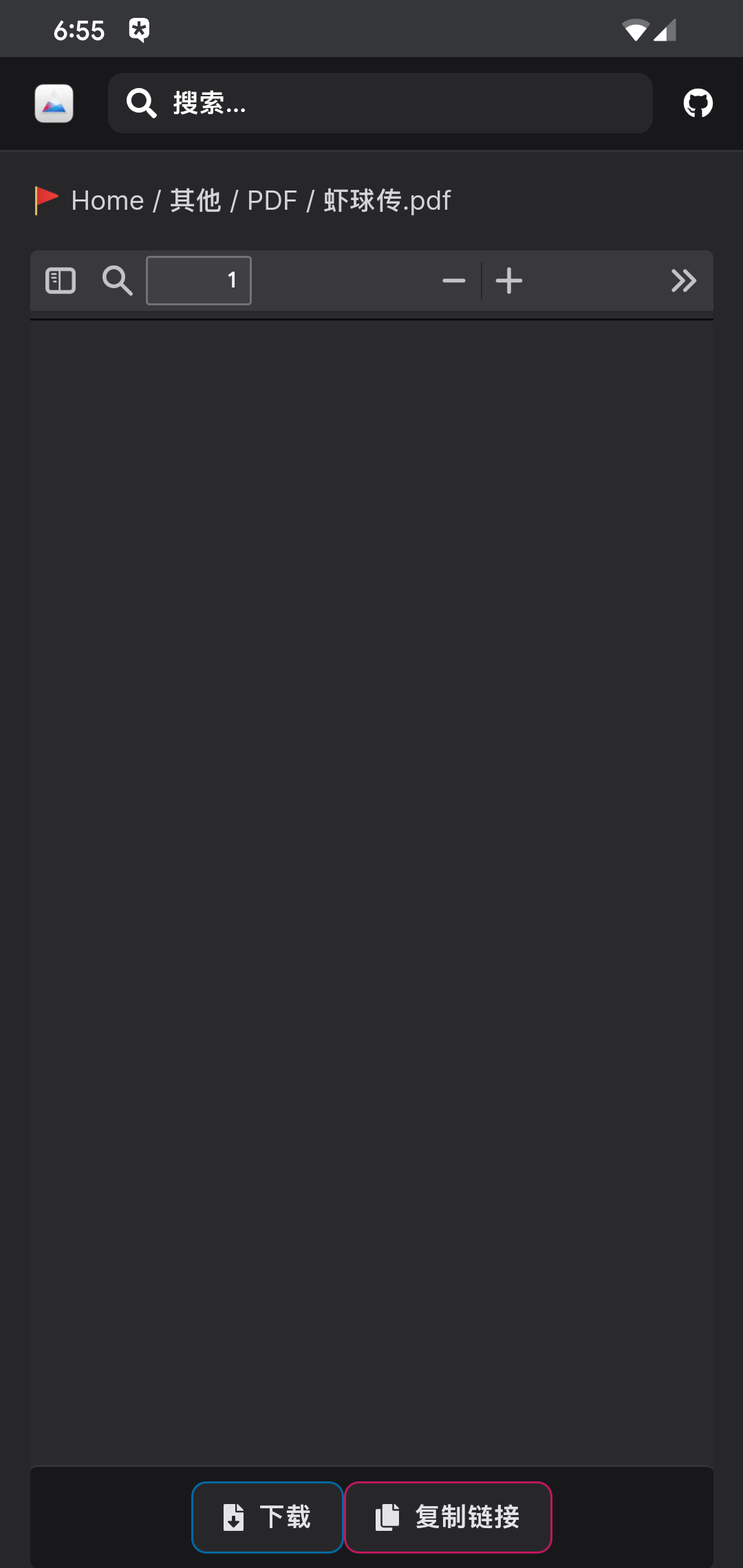Tap the site logo in header

tap(54, 103)
